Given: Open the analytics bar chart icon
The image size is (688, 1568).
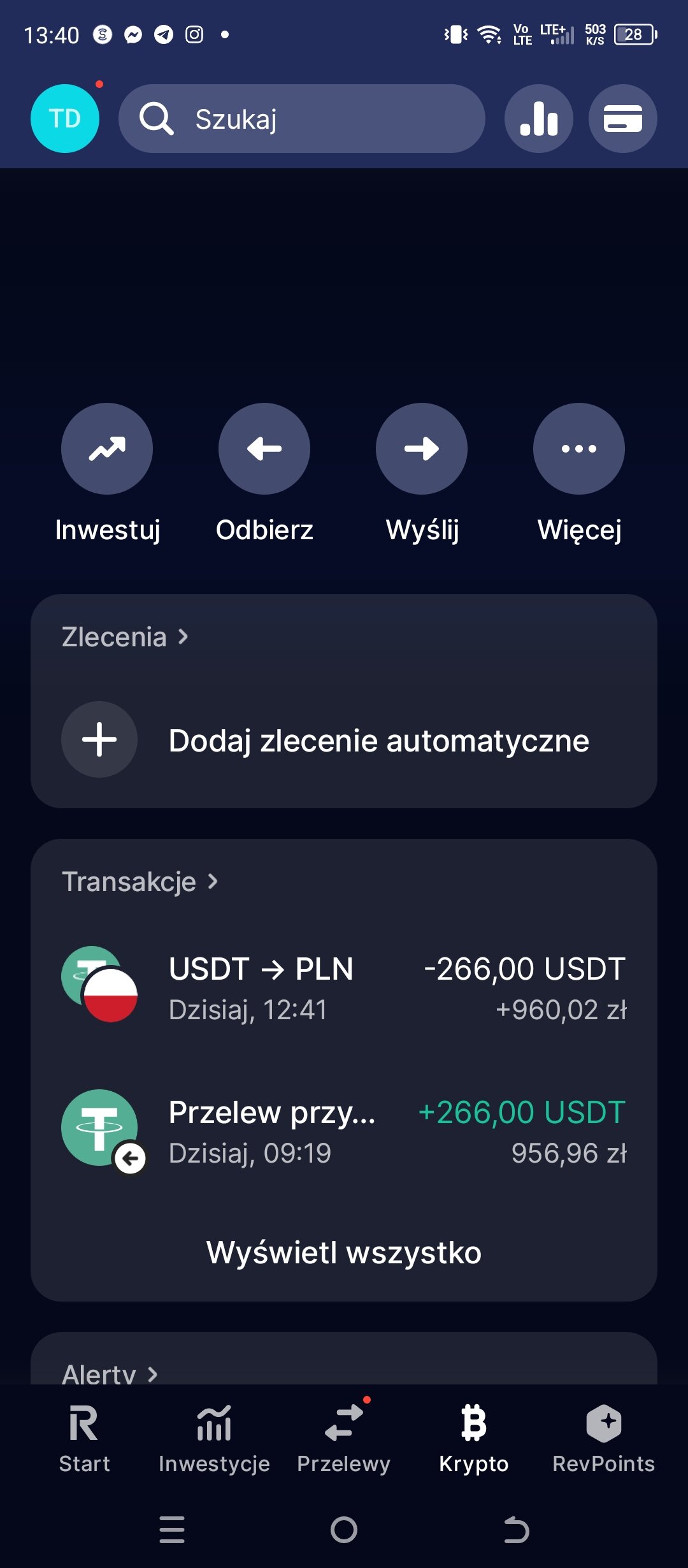Looking at the screenshot, I should [538, 119].
